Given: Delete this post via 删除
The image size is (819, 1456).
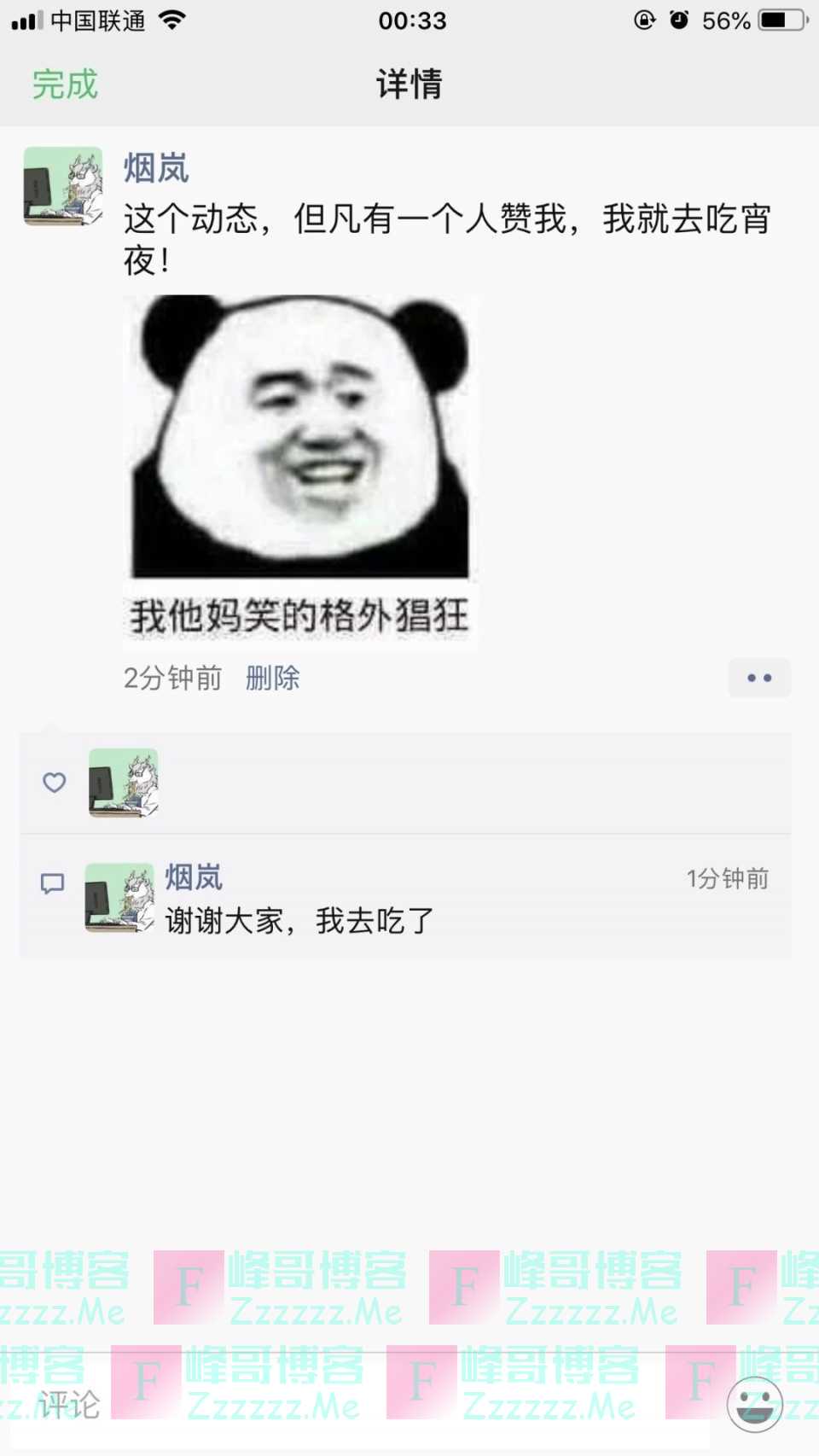Looking at the screenshot, I should tap(272, 678).
